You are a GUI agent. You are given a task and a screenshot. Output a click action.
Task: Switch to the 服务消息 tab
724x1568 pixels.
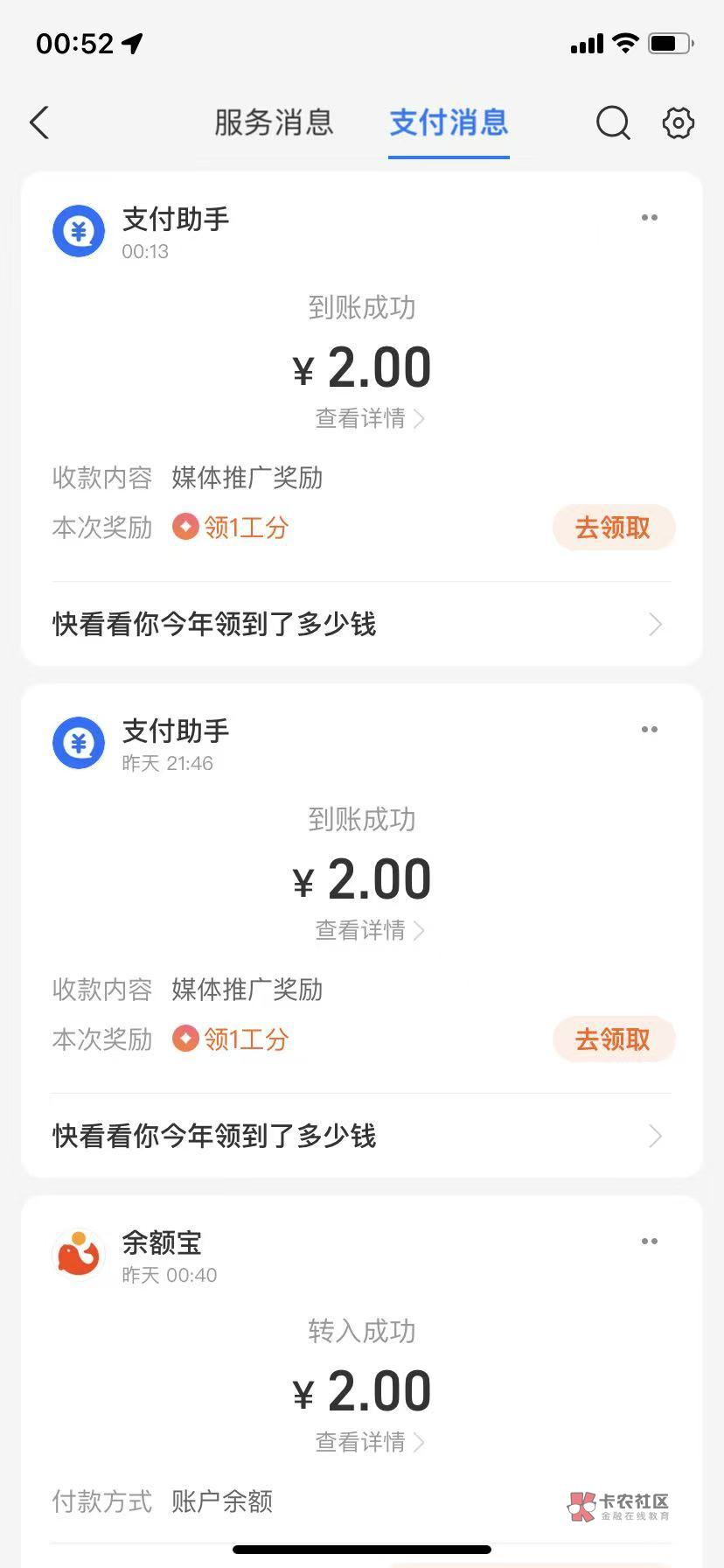pyautogui.click(x=274, y=123)
